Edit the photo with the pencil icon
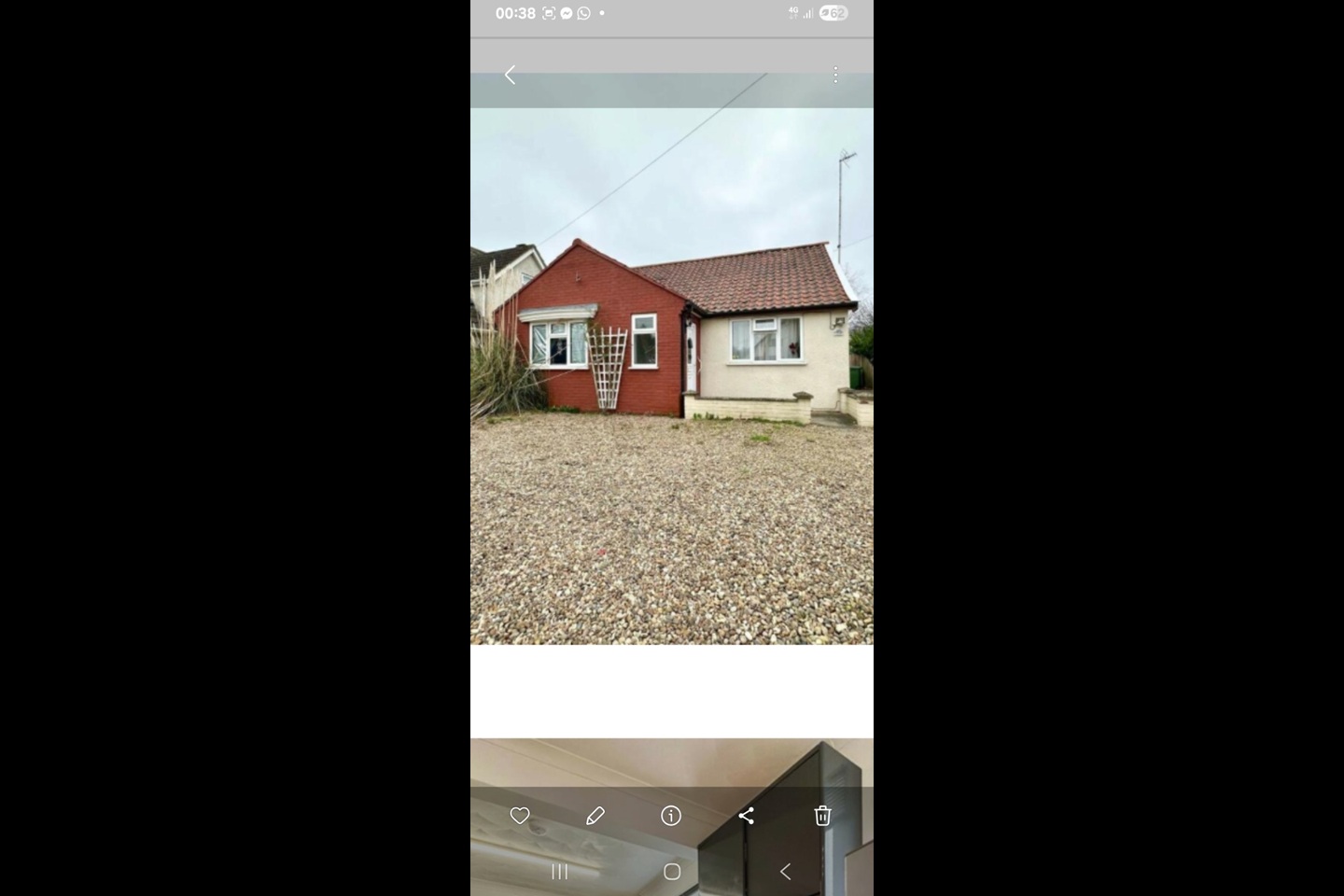Screen dimensions: 1344x896 (595, 816)
